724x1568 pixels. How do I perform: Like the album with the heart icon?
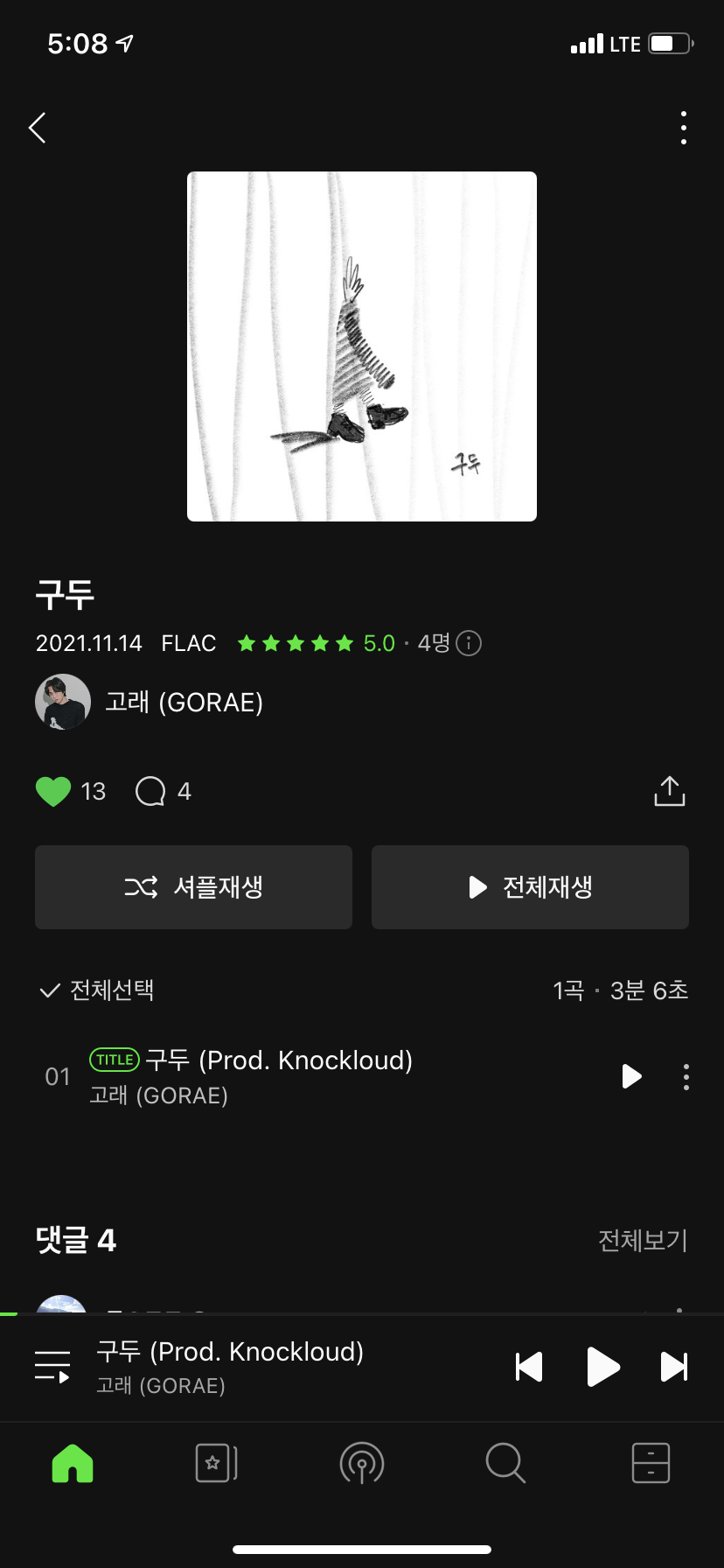(x=53, y=791)
